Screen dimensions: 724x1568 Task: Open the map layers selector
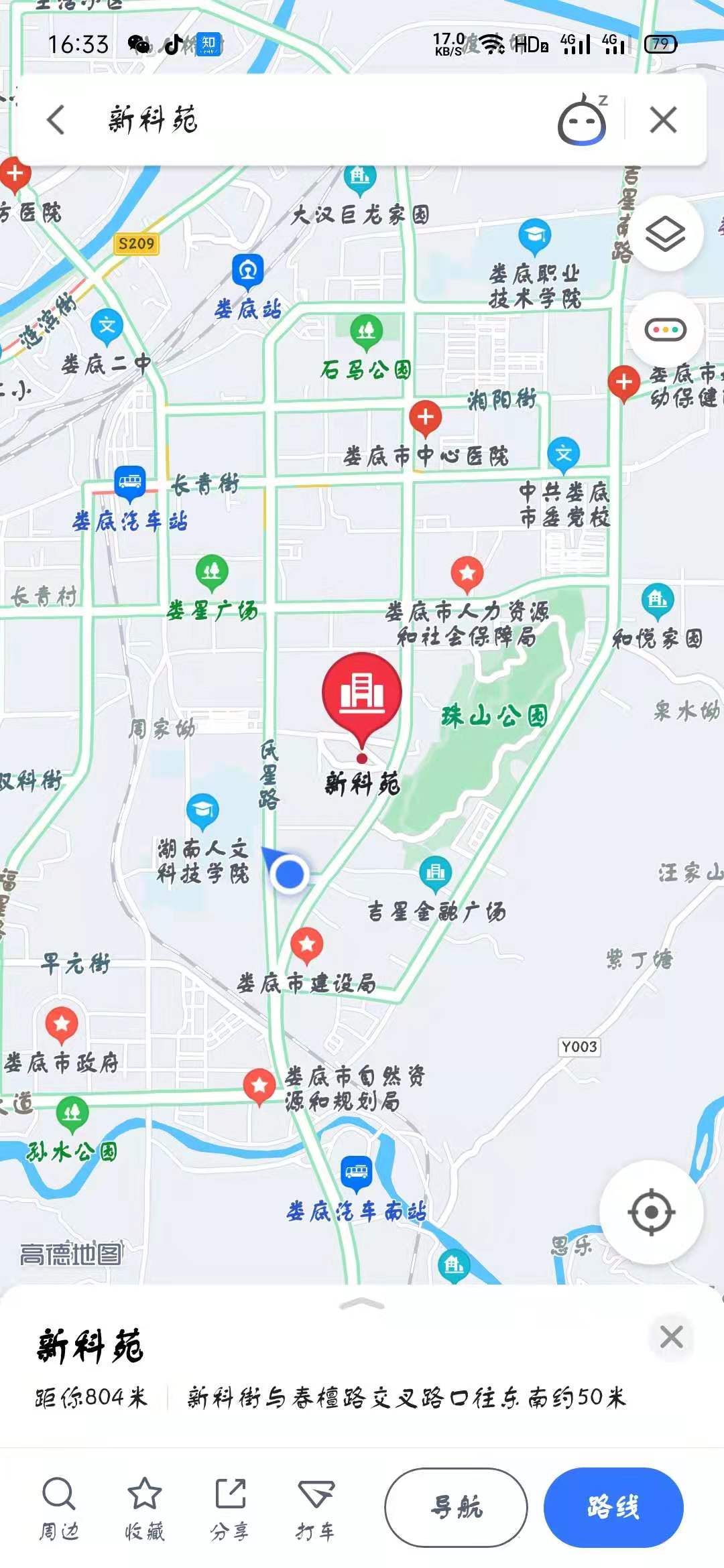(665, 234)
